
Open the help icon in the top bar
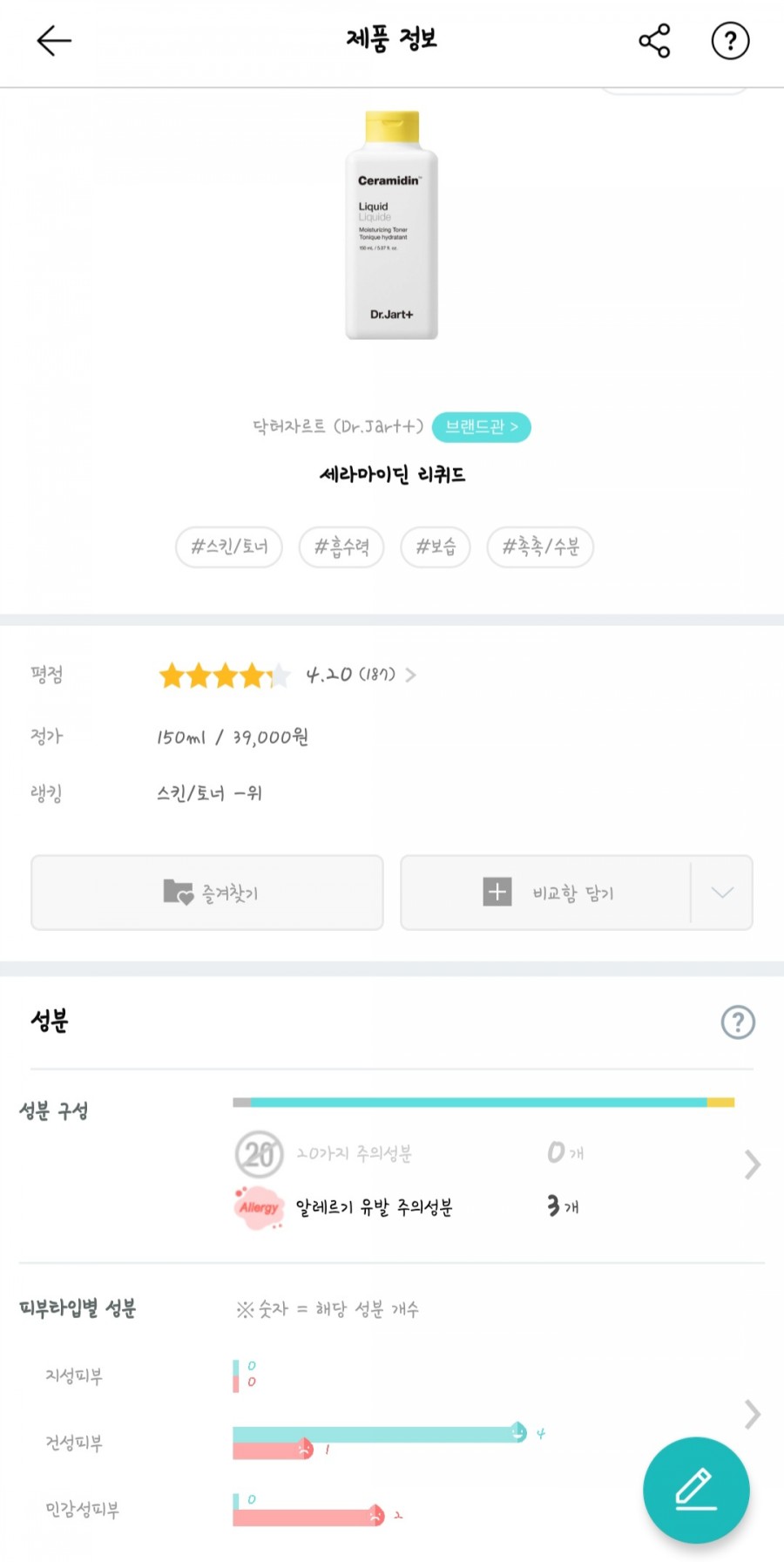click(x=730, y=41)
